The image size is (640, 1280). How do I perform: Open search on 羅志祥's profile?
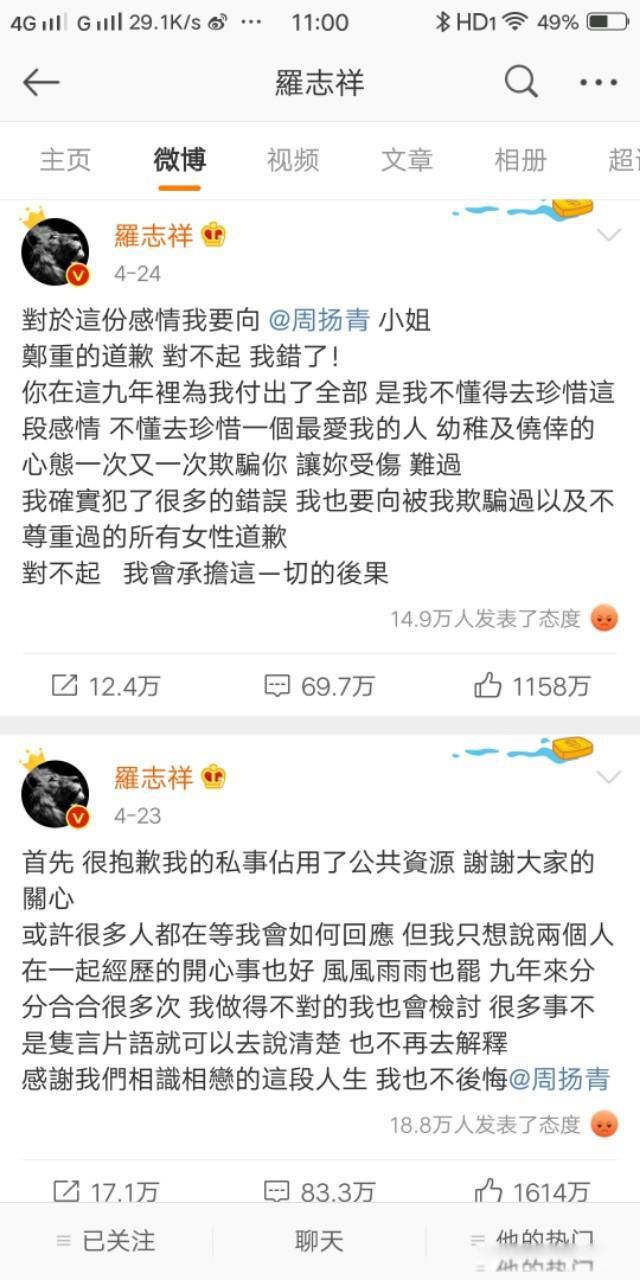click(521, 82)
